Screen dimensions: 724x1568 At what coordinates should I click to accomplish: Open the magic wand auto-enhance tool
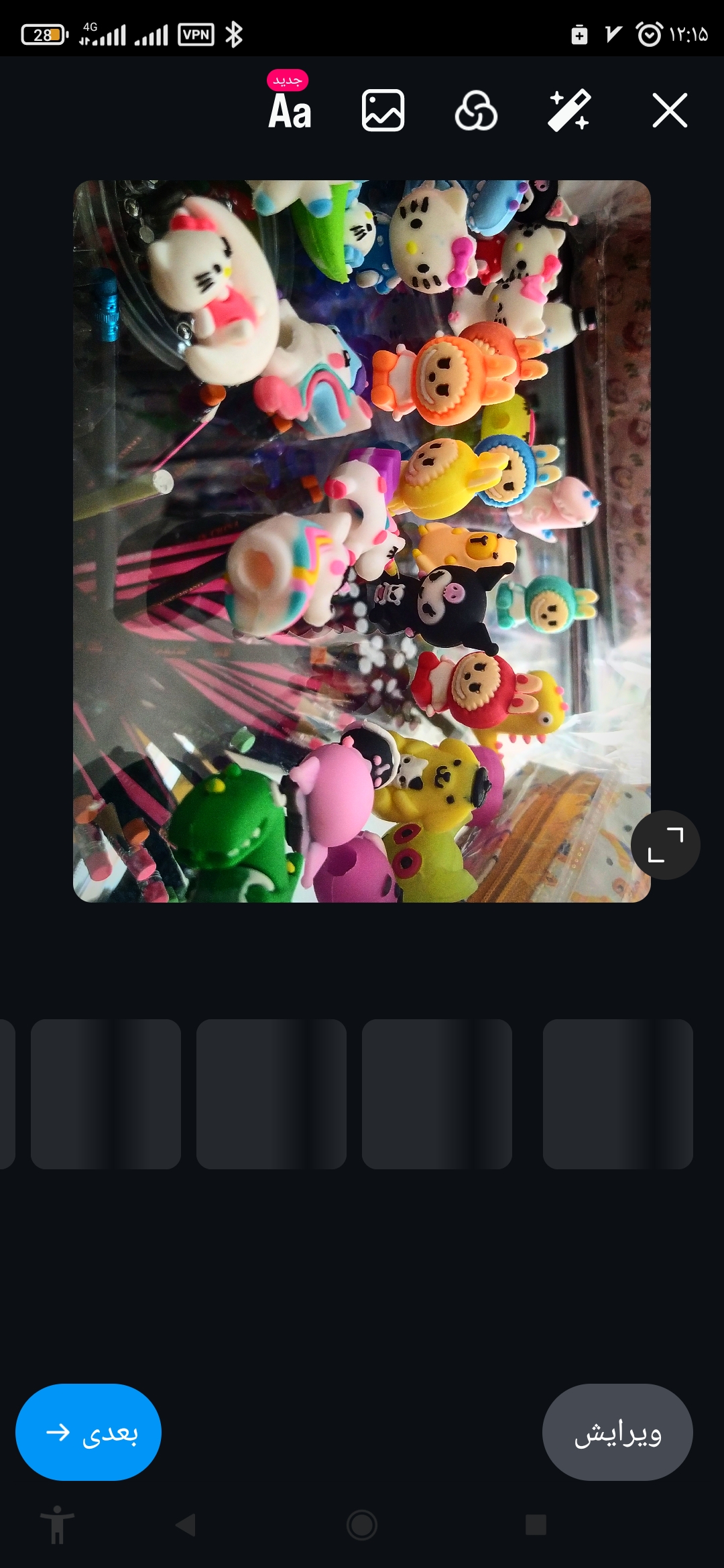569,111
